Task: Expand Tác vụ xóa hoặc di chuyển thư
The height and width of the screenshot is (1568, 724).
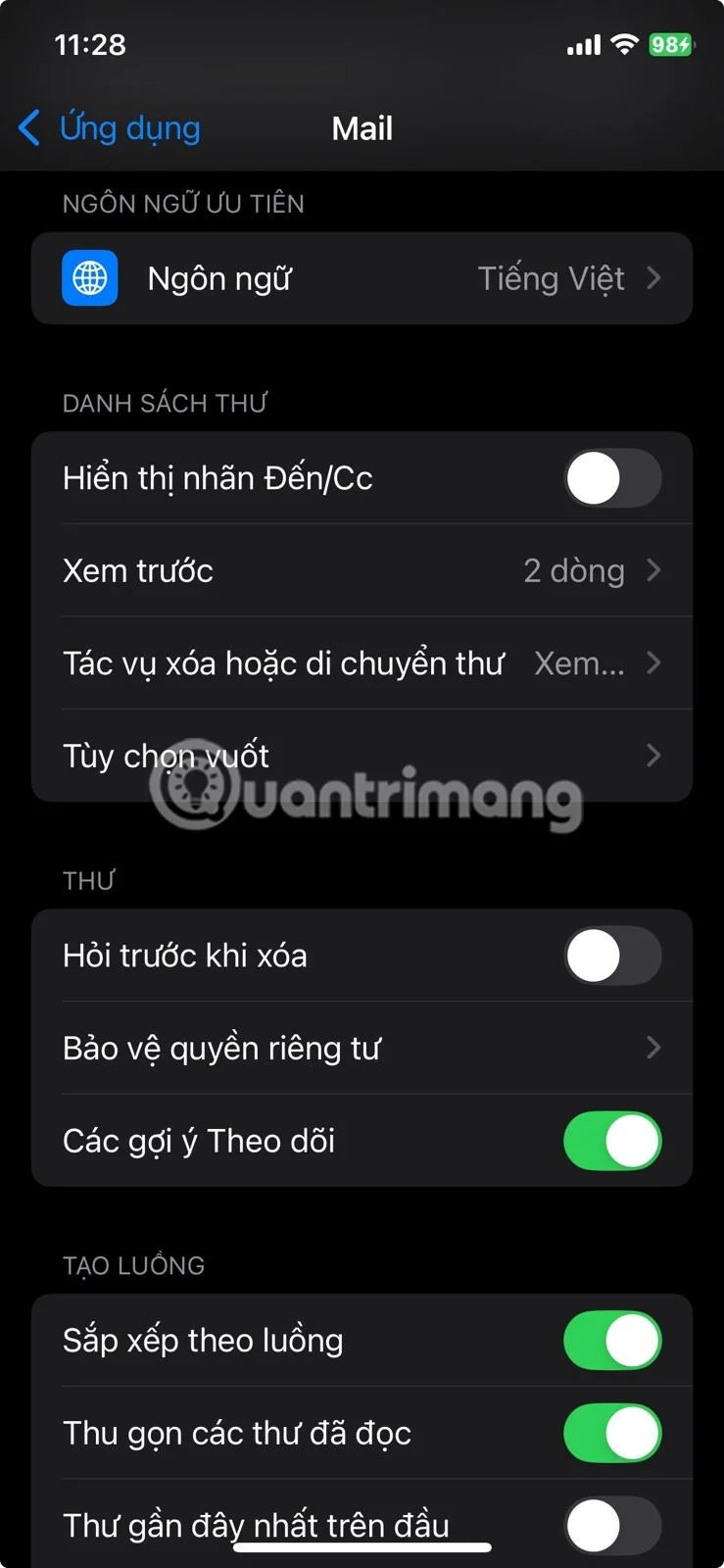Action: click(362, 663)
